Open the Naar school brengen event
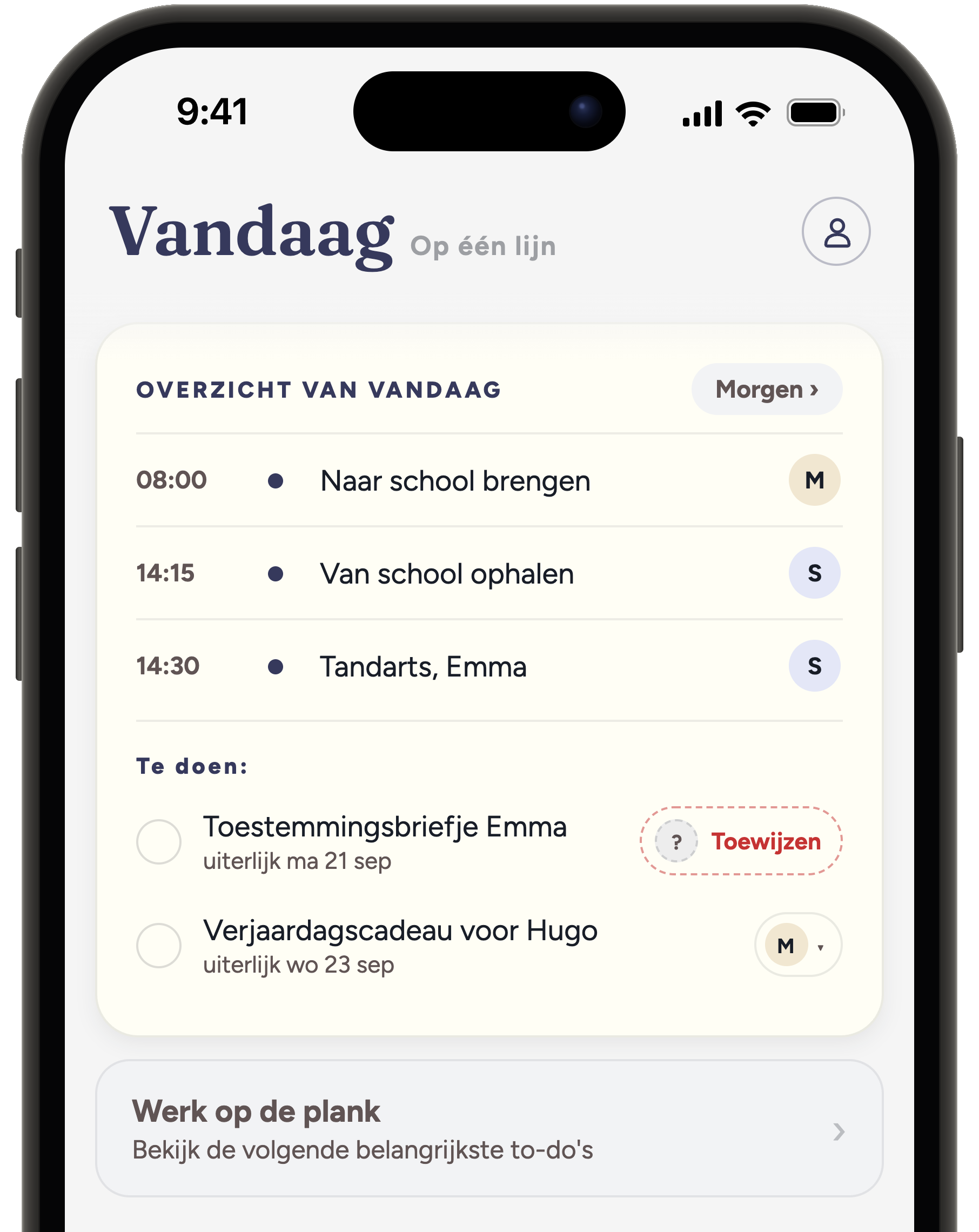Image resolution: width=979 pixels, height=1232 pixels. (x=489, y=480)
